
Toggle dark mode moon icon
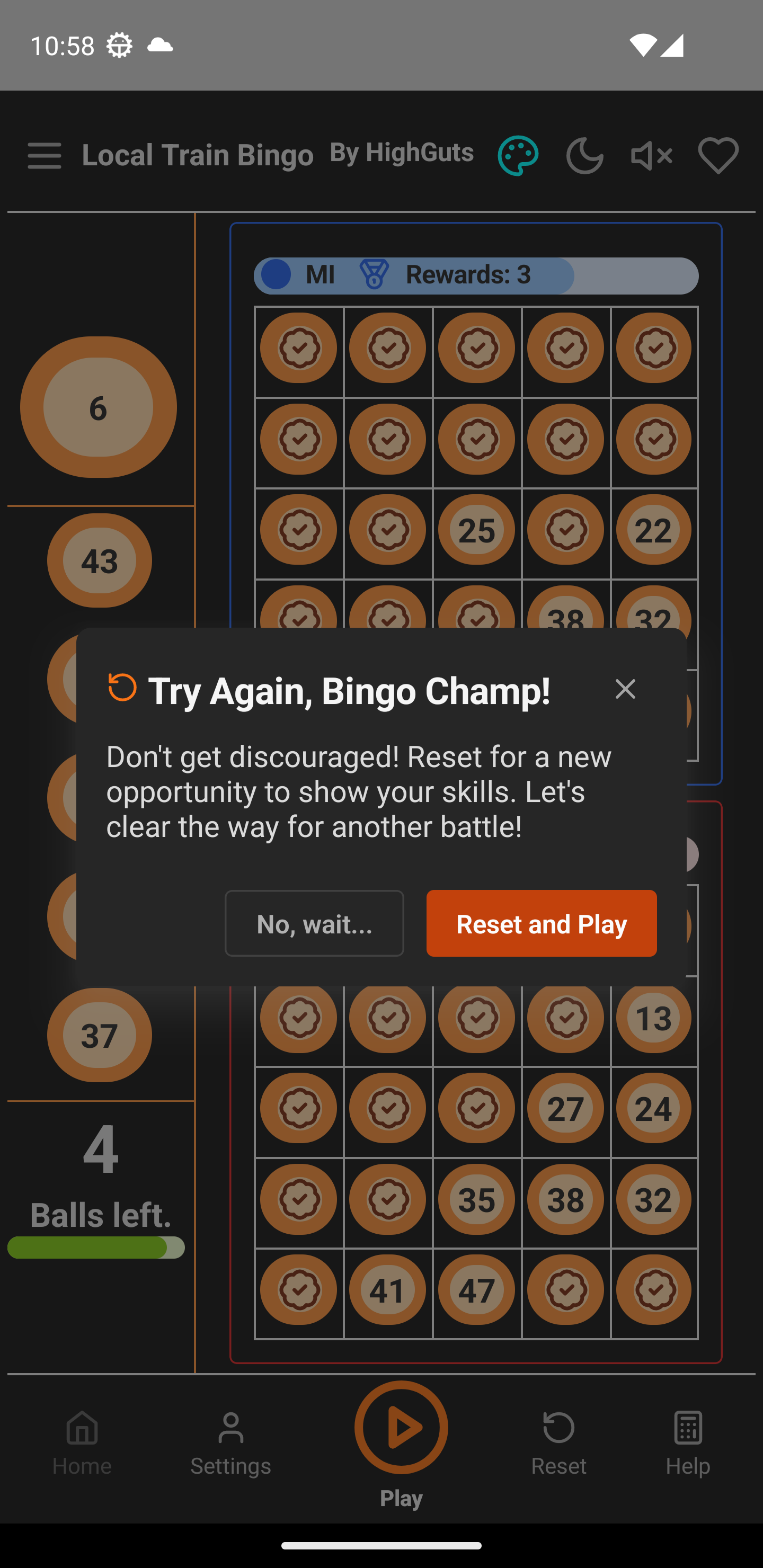pos(584,156)
